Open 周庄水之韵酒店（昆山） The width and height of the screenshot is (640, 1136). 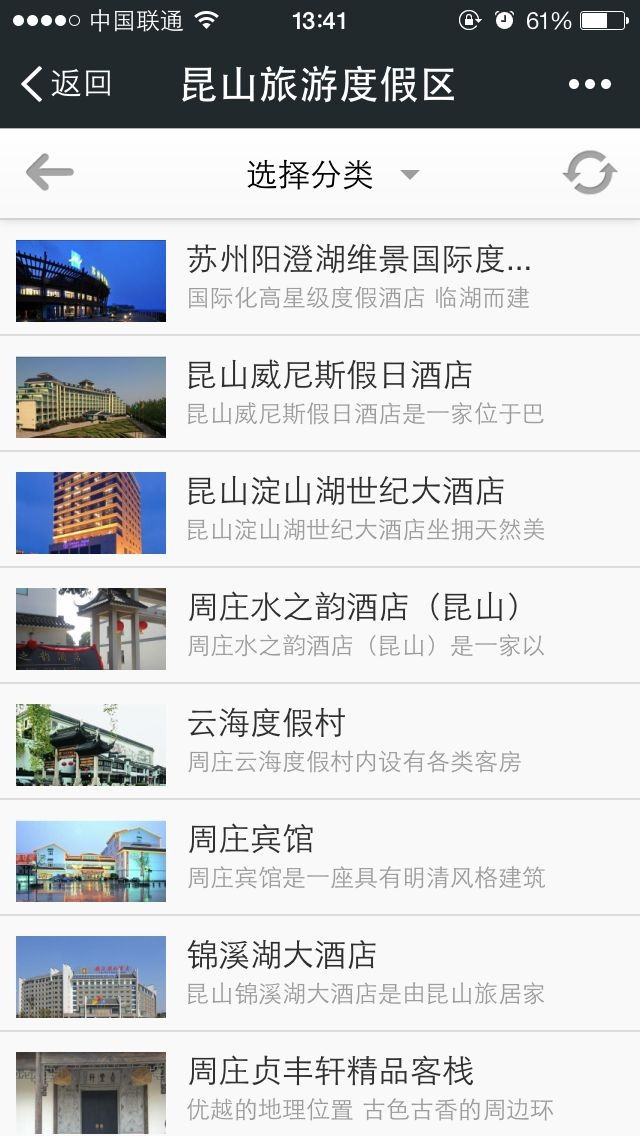point(320,626)
